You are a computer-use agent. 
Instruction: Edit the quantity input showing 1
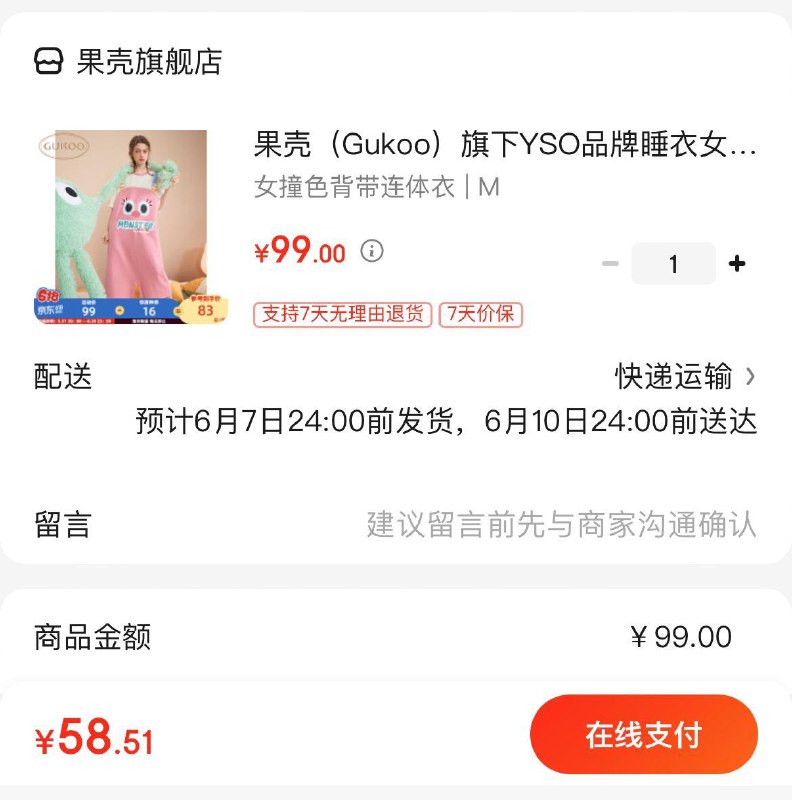tap(673, 263)
